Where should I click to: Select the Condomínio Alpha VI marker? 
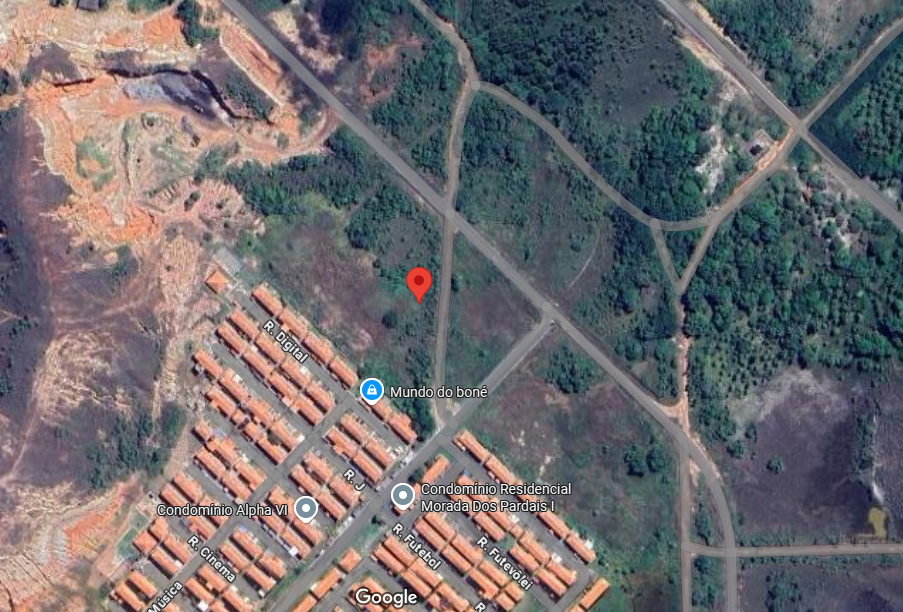307,510
